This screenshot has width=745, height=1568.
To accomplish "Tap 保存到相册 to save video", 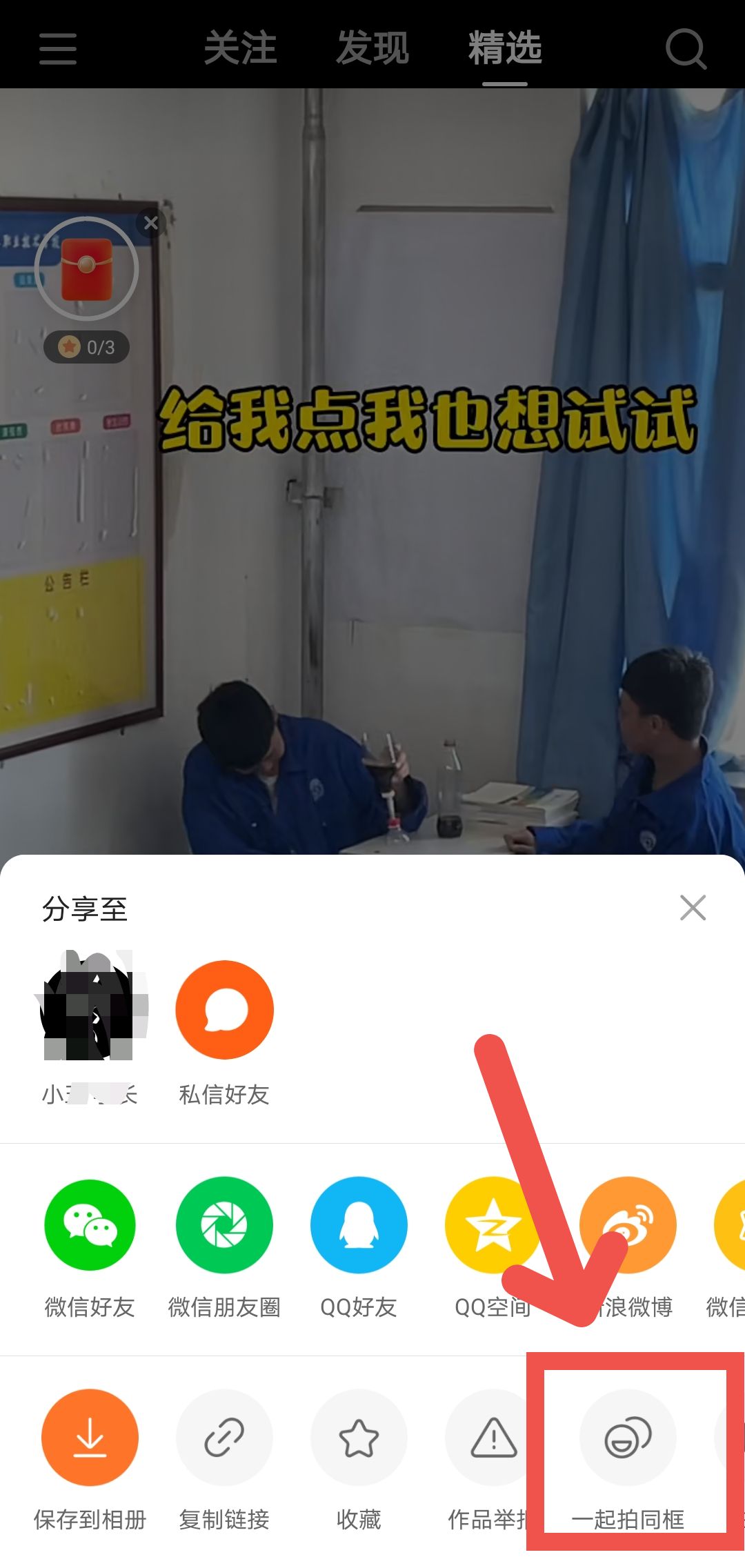I will pyautogui.click(x=90, y=1438).
